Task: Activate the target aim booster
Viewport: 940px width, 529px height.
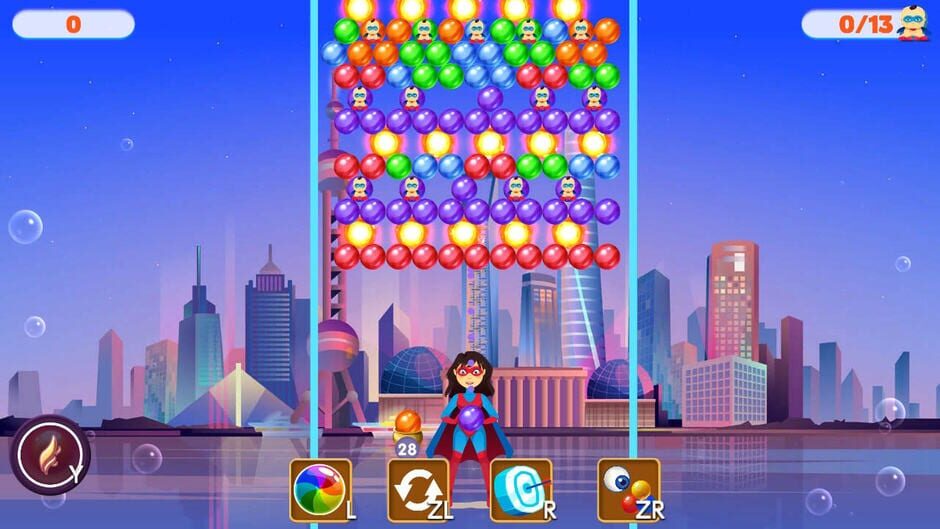Action: [520, 489]
